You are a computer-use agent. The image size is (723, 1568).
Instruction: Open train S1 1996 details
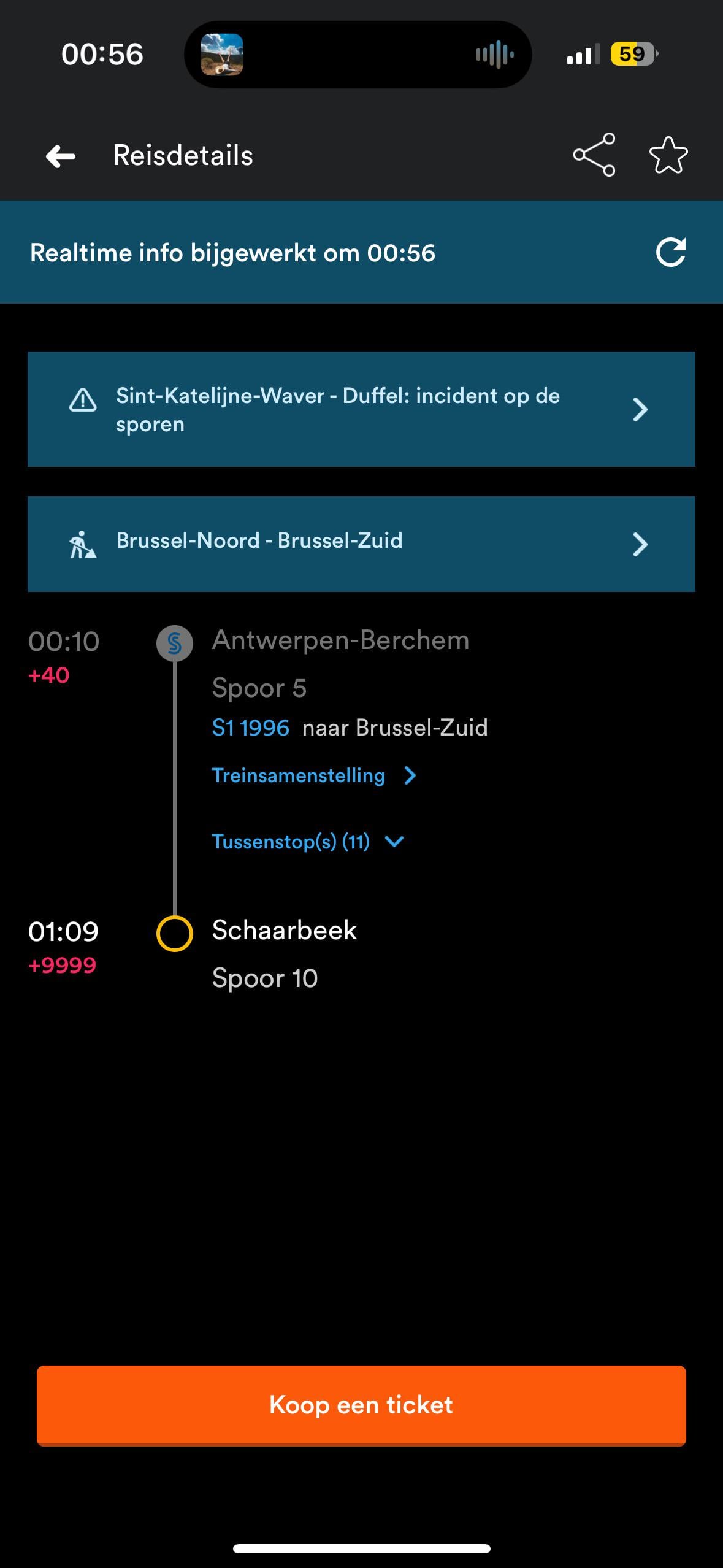coord(250,728)
